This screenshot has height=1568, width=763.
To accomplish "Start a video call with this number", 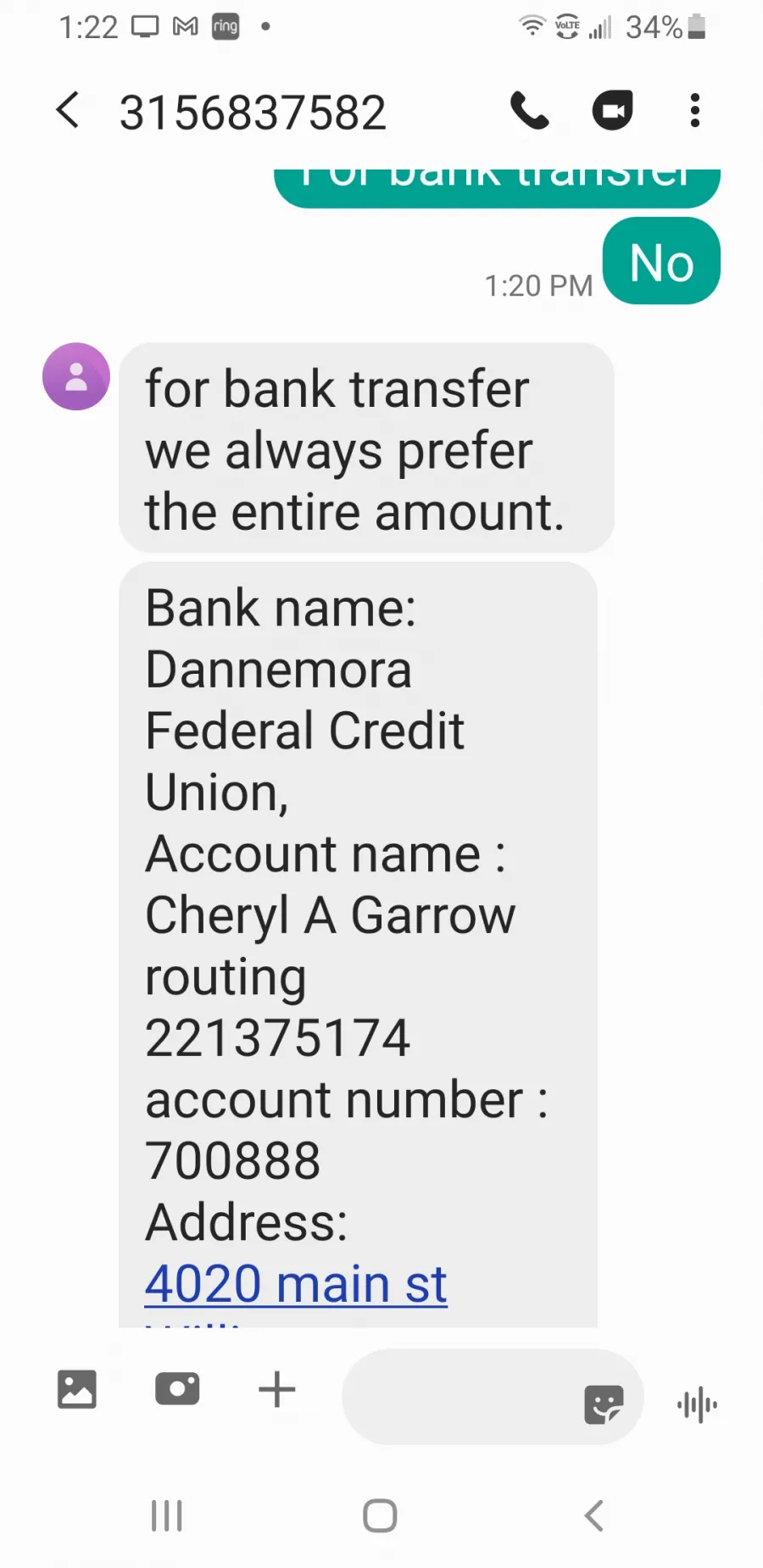I will [x=612, y=110].
